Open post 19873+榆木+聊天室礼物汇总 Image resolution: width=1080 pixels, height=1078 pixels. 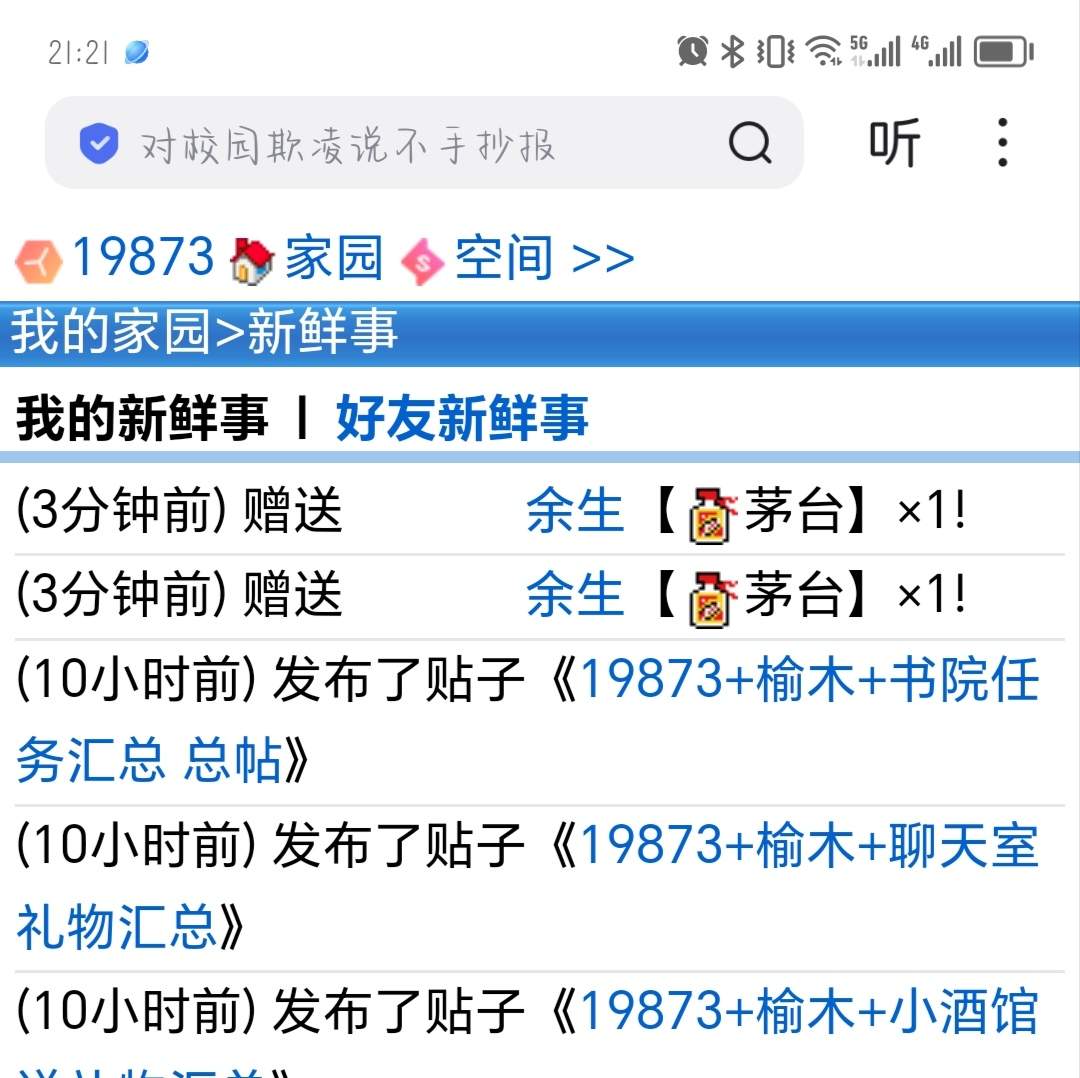pos(810,846)
